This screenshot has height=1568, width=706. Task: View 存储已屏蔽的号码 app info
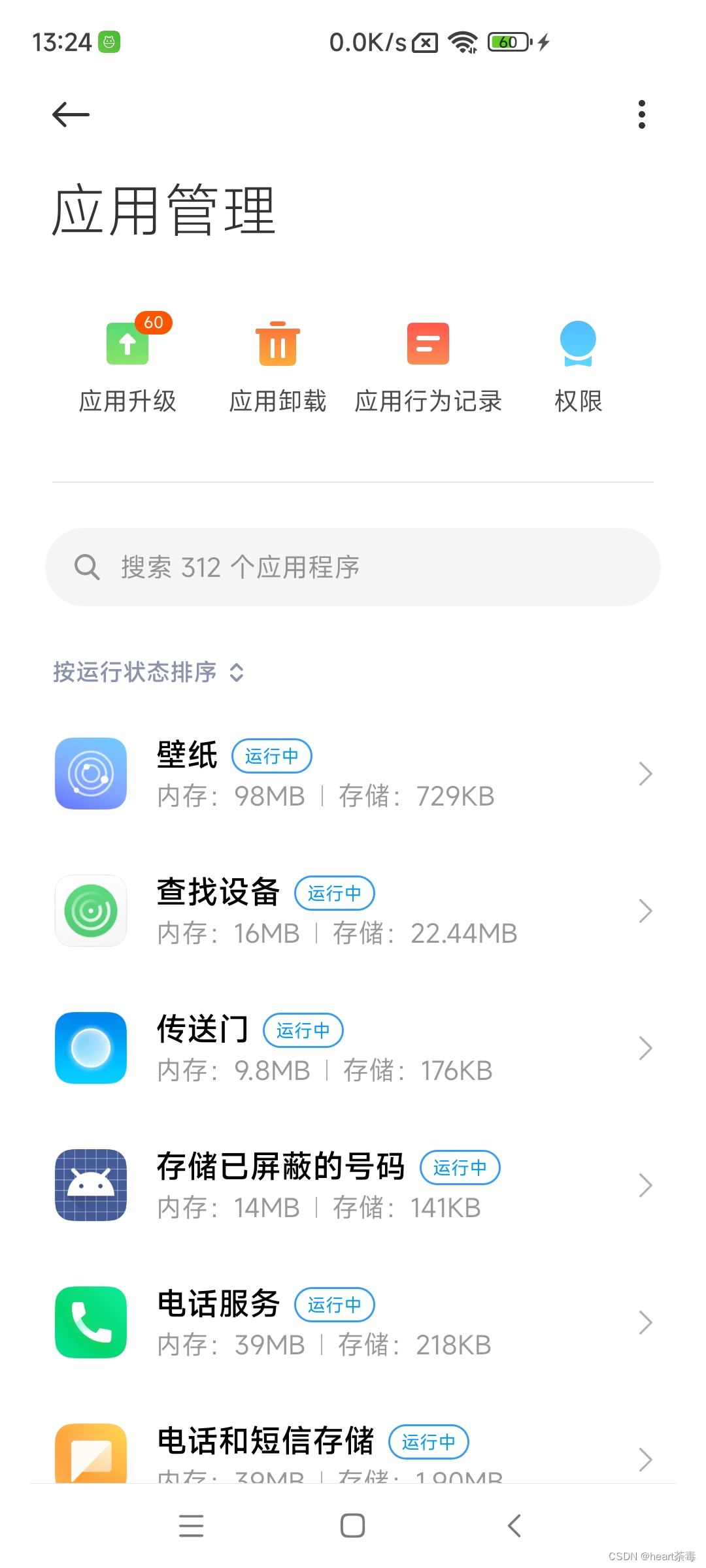pos(353,1186)
